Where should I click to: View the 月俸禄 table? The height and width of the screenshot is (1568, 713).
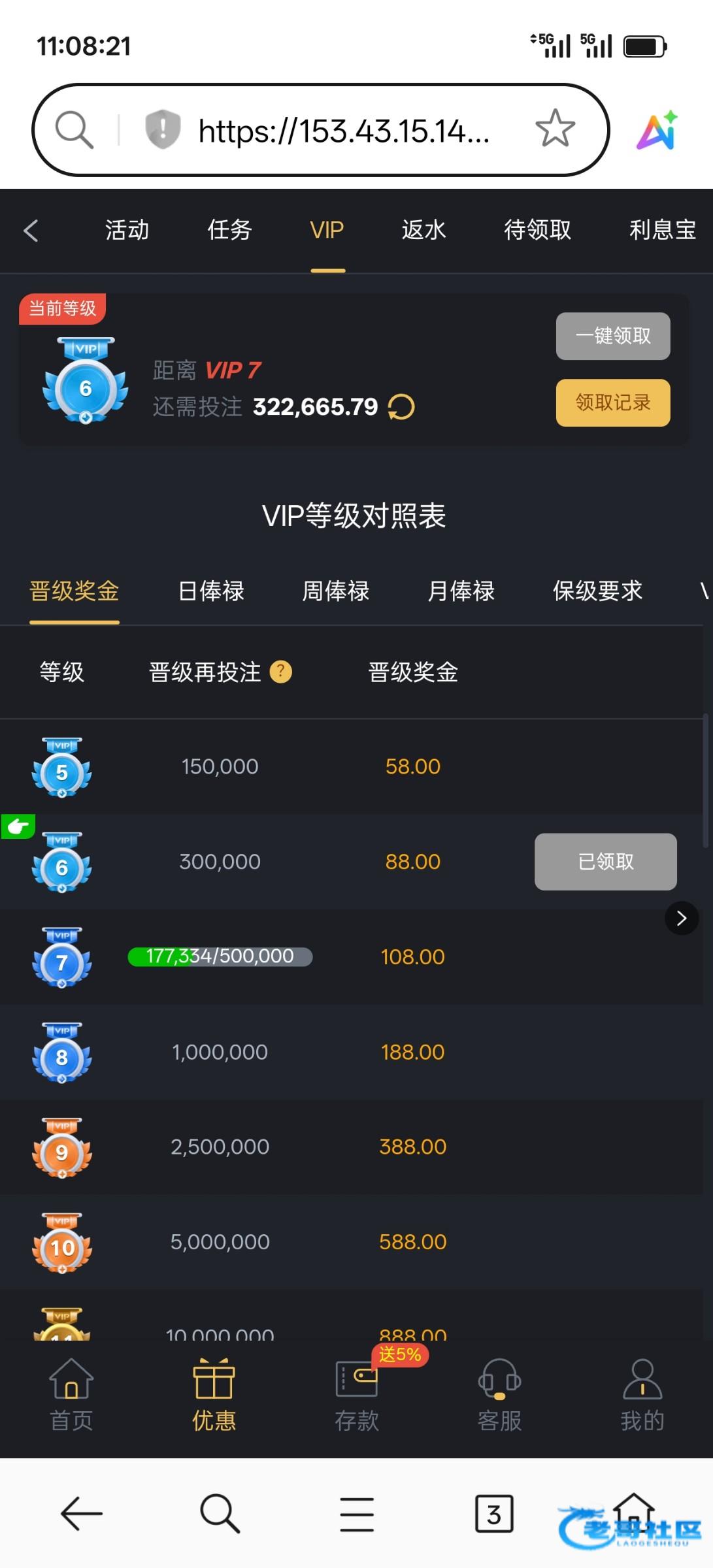click(461, 591)
